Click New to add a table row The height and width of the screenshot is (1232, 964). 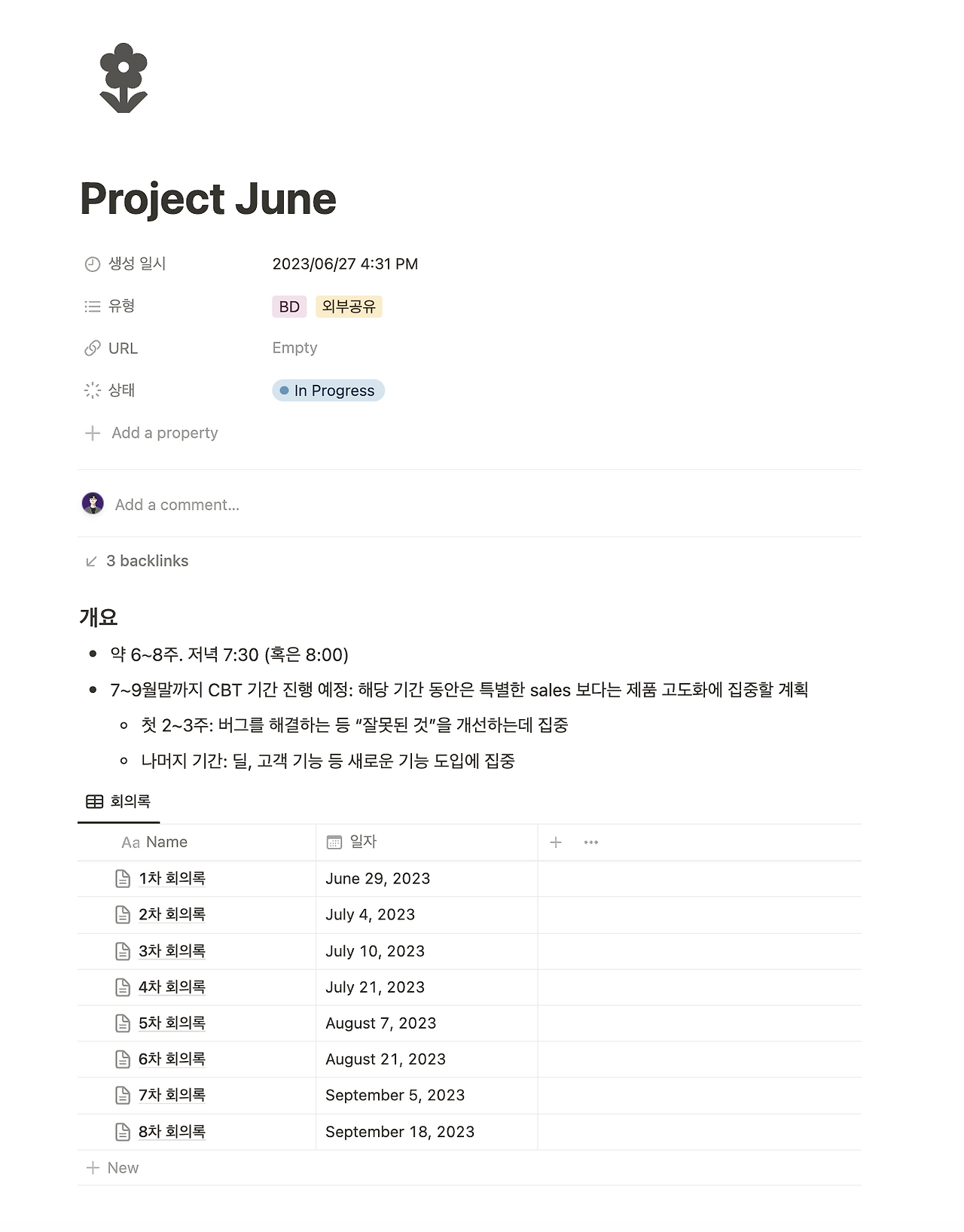tap(113, 1167)
